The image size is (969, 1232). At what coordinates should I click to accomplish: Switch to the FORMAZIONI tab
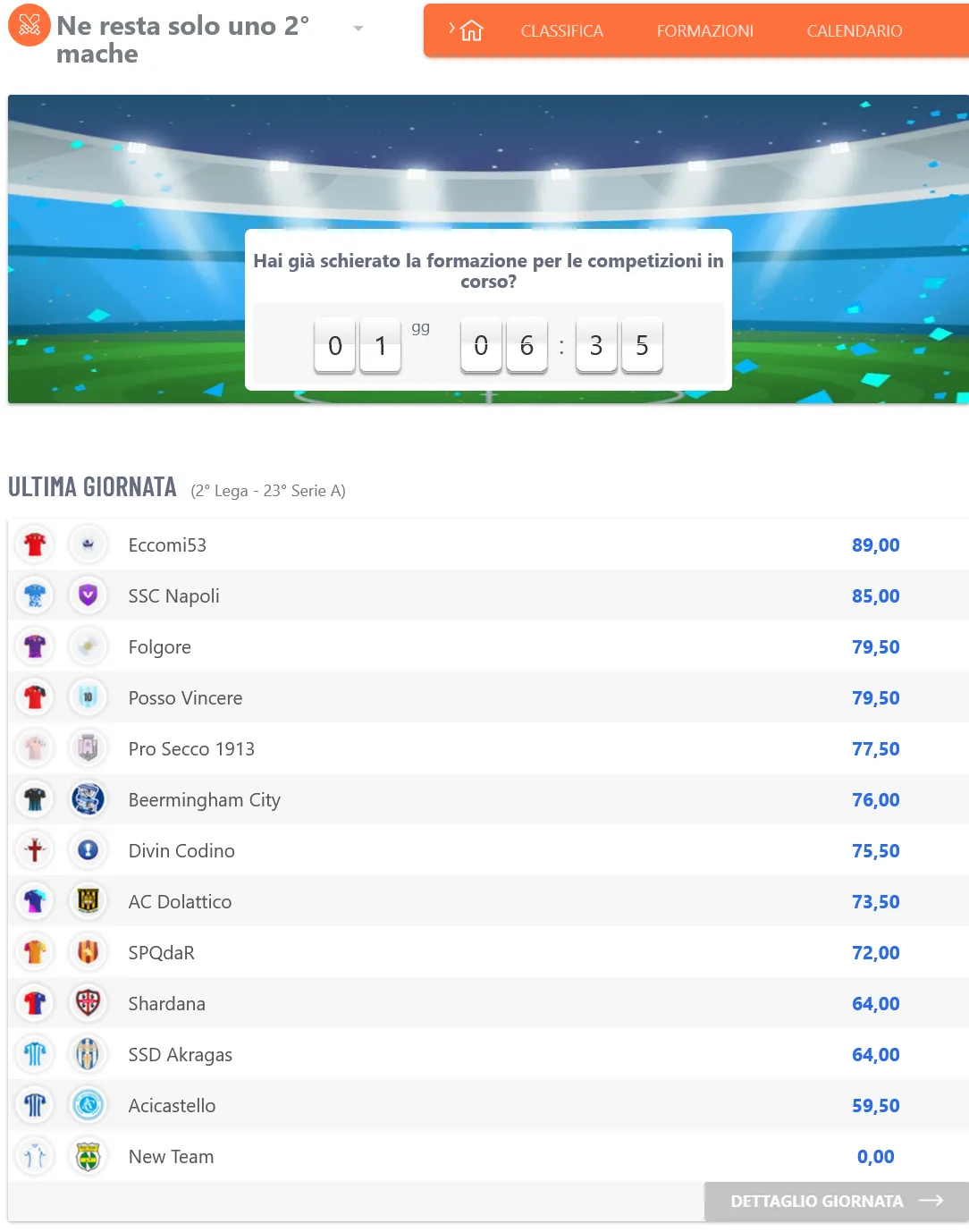(704, 31)
